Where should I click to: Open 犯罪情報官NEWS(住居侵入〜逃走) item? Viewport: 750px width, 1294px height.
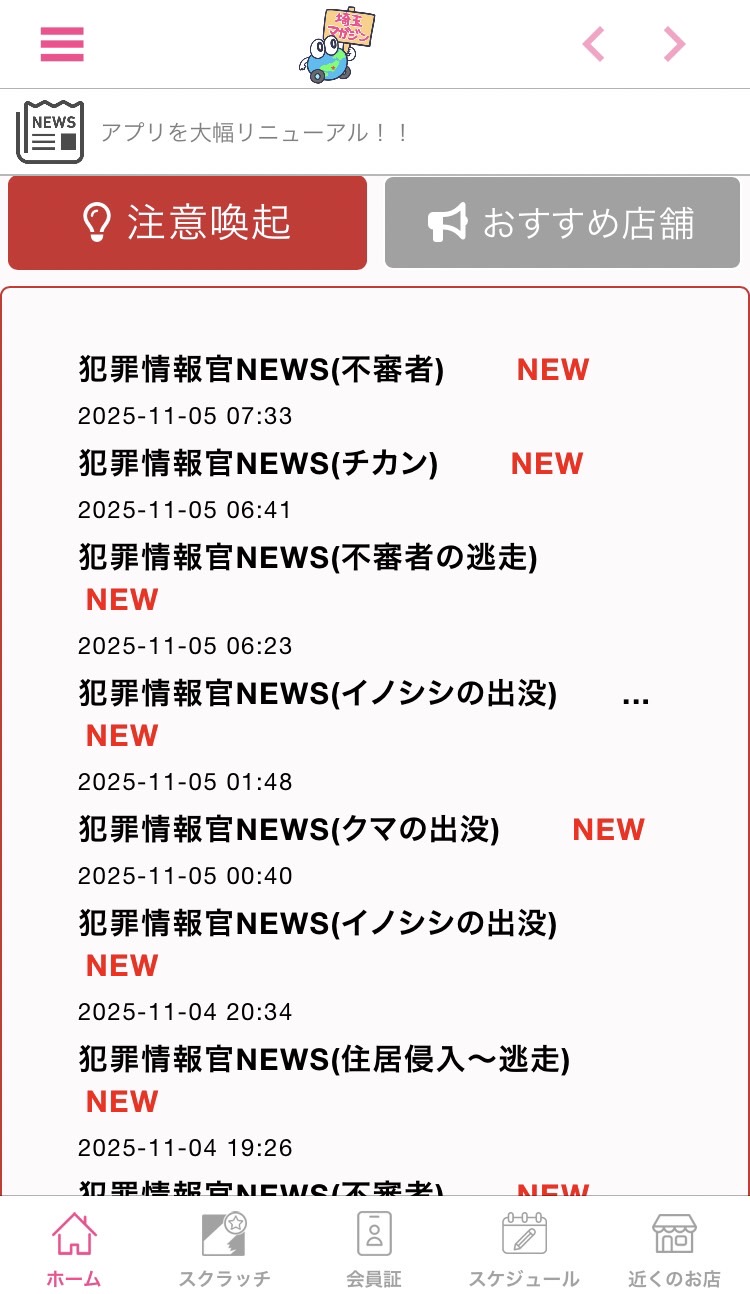pyautogui.click(x=324, y=1059)
